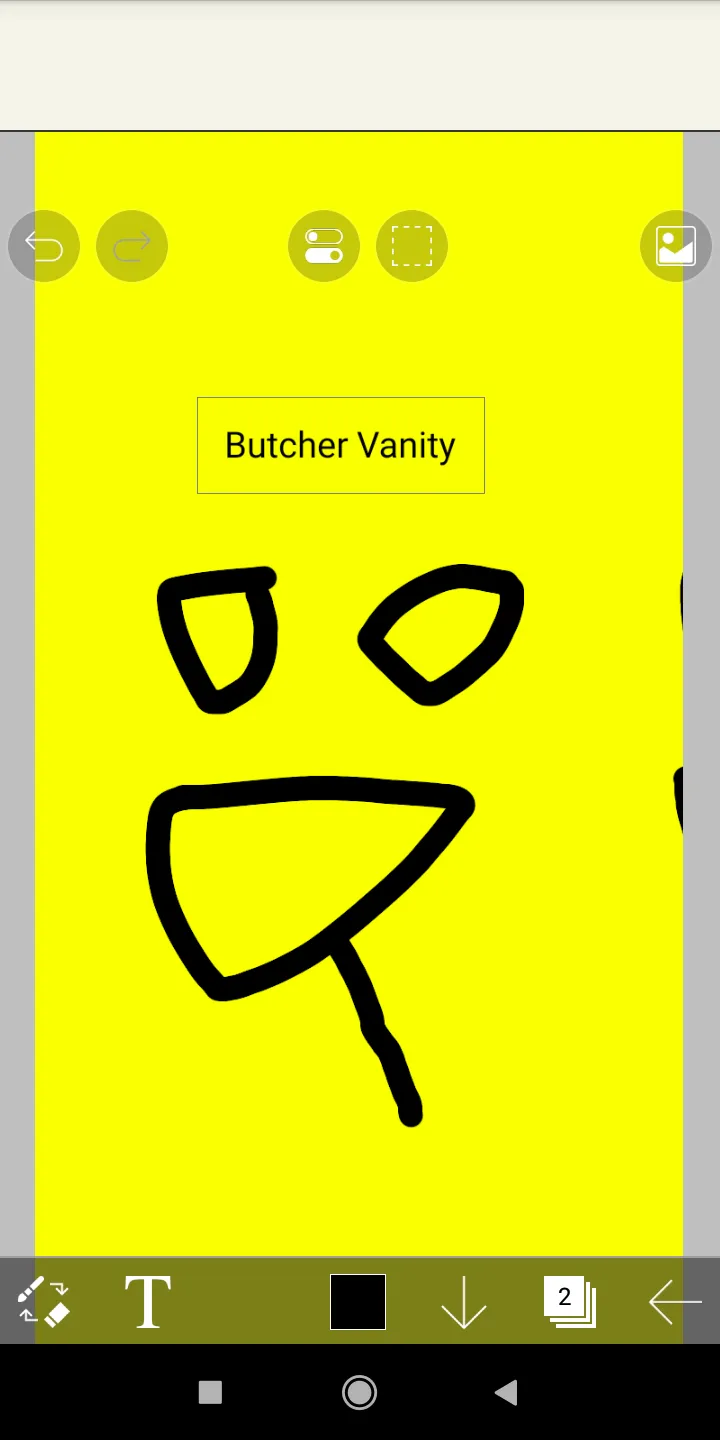Undo the last stroke
Screen dimensions: 720x1440
[x=44, y=246]
